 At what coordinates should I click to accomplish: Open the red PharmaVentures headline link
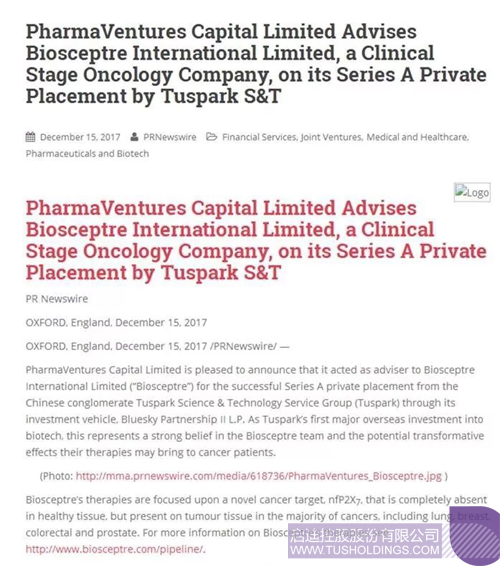(256, 240)
